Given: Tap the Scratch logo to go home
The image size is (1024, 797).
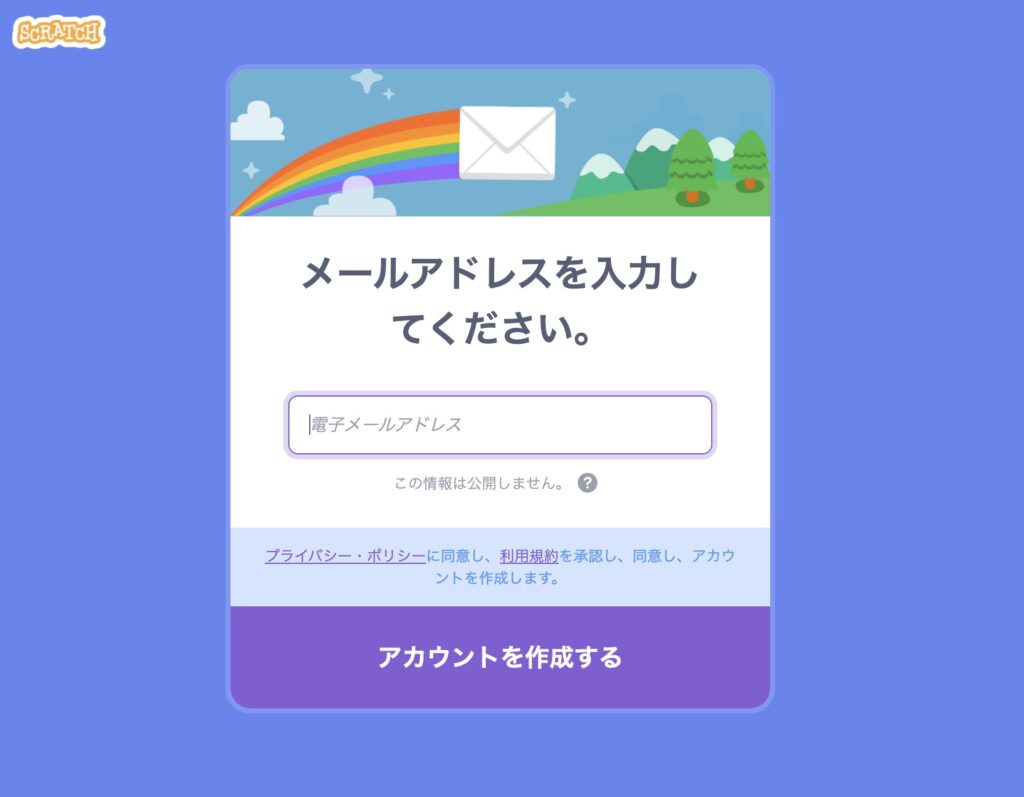Looking at the screenshot, I should point(58,32).
